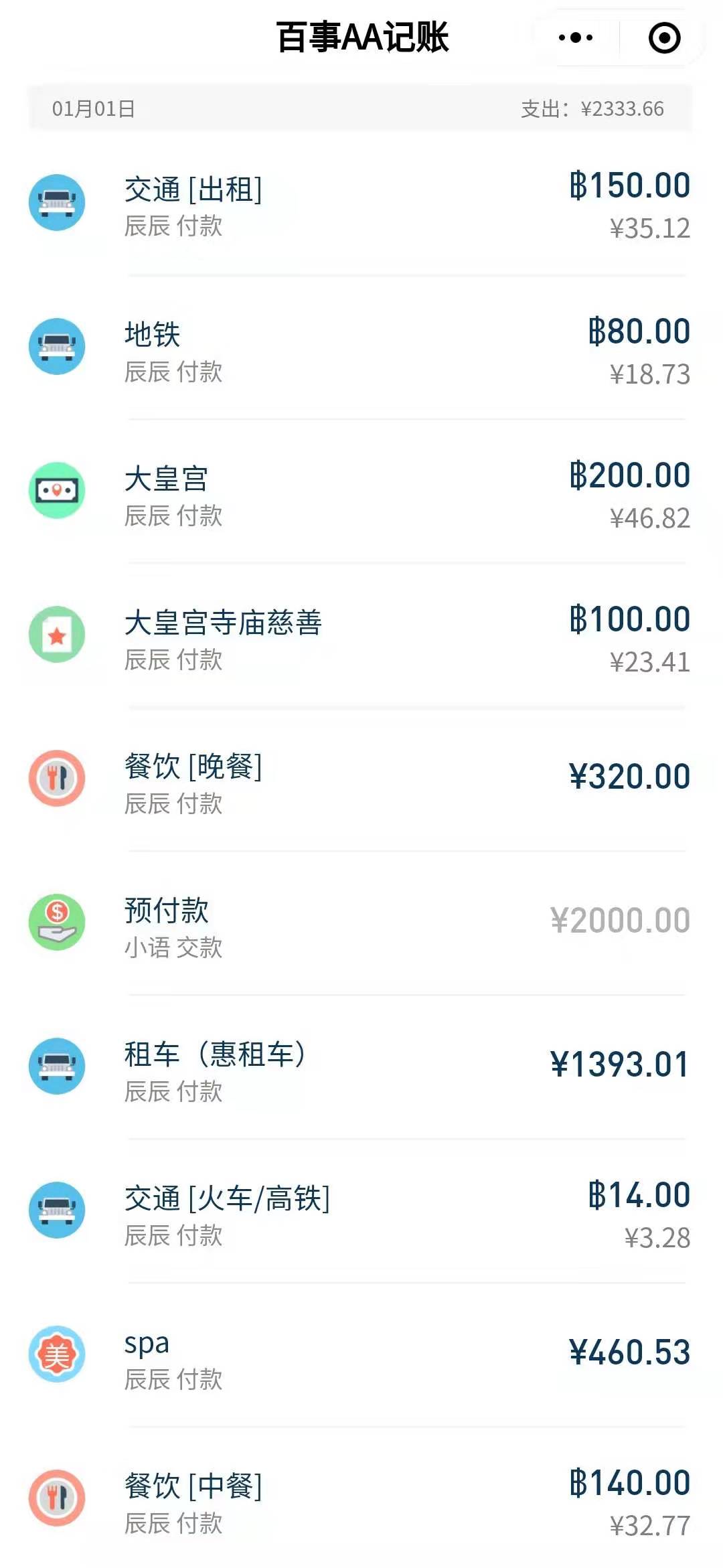Screen dimensions: 723x1568
Task: Click the taxi icon beside 交通 [出租]
Action: tap(57, 202)
